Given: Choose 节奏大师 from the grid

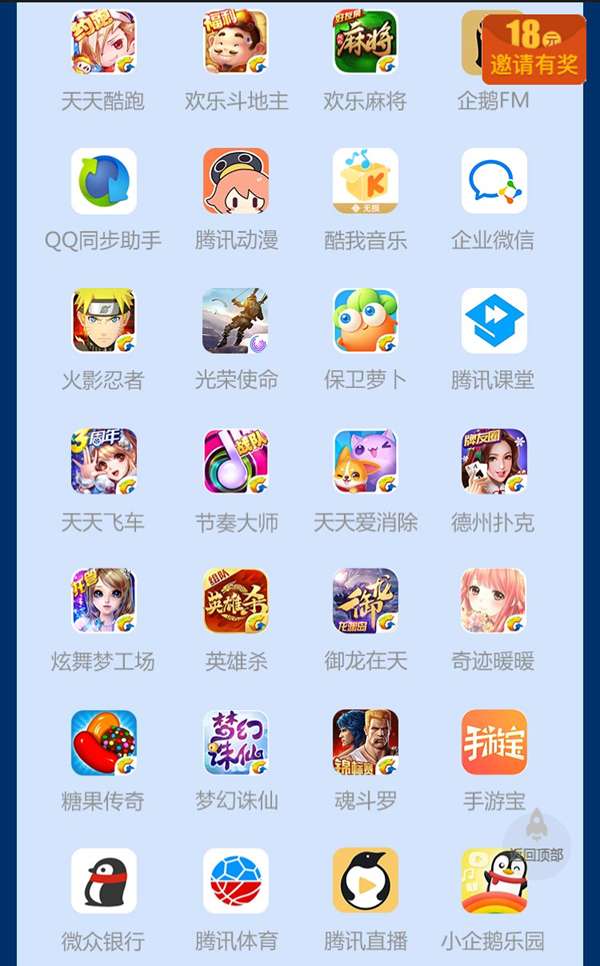Looking at the screenshot, I should (236, 462).
